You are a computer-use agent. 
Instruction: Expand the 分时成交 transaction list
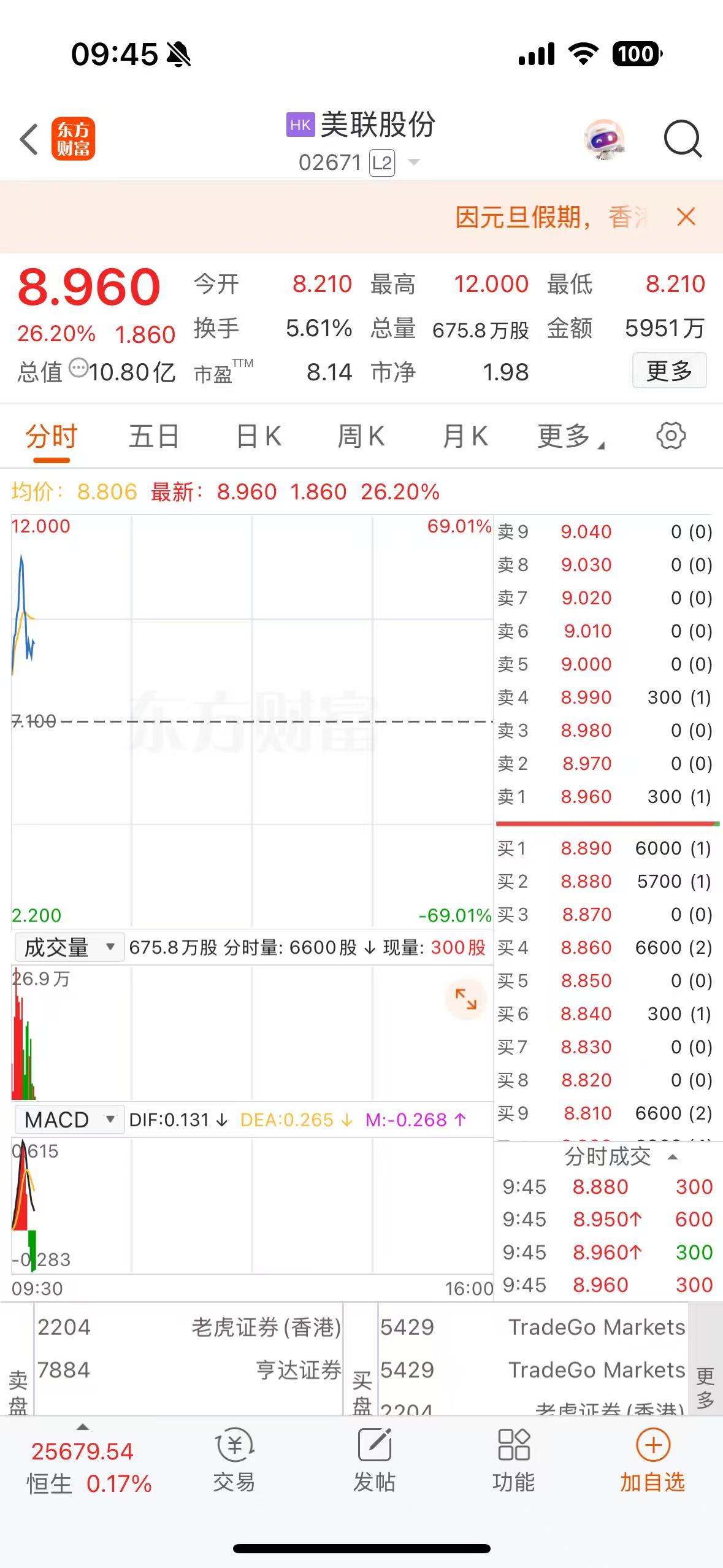click(x=673, y=1156)
